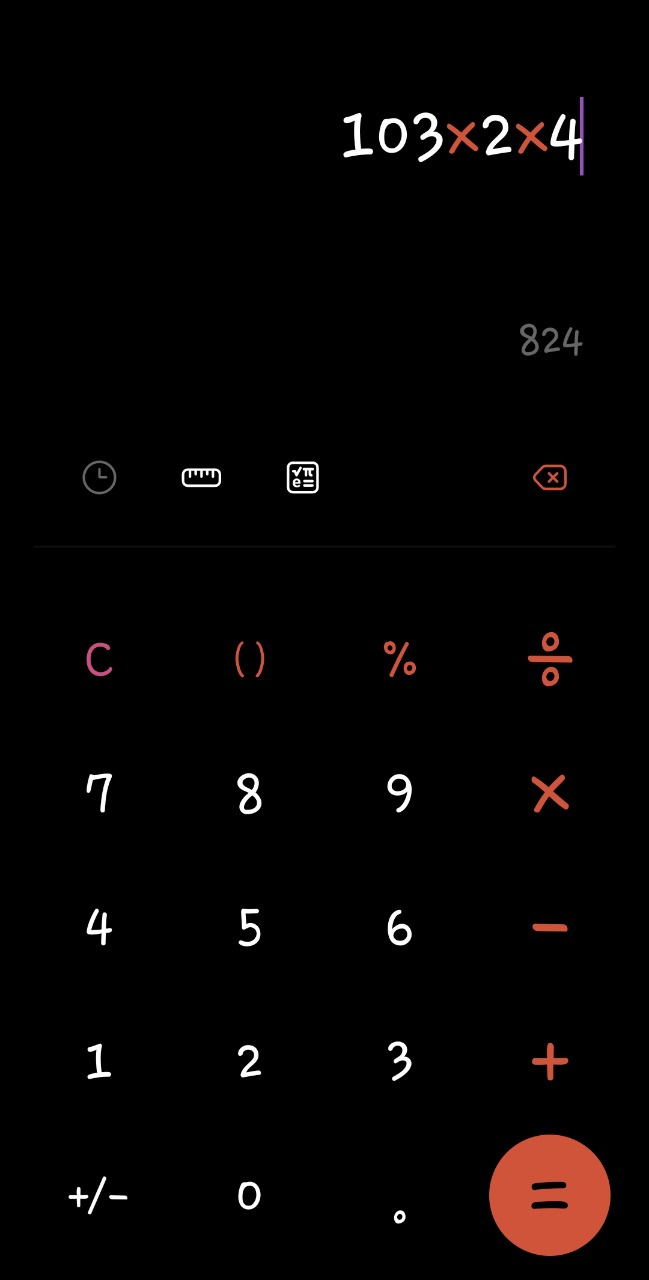Enter digit 7

click(x=99, y=794)
